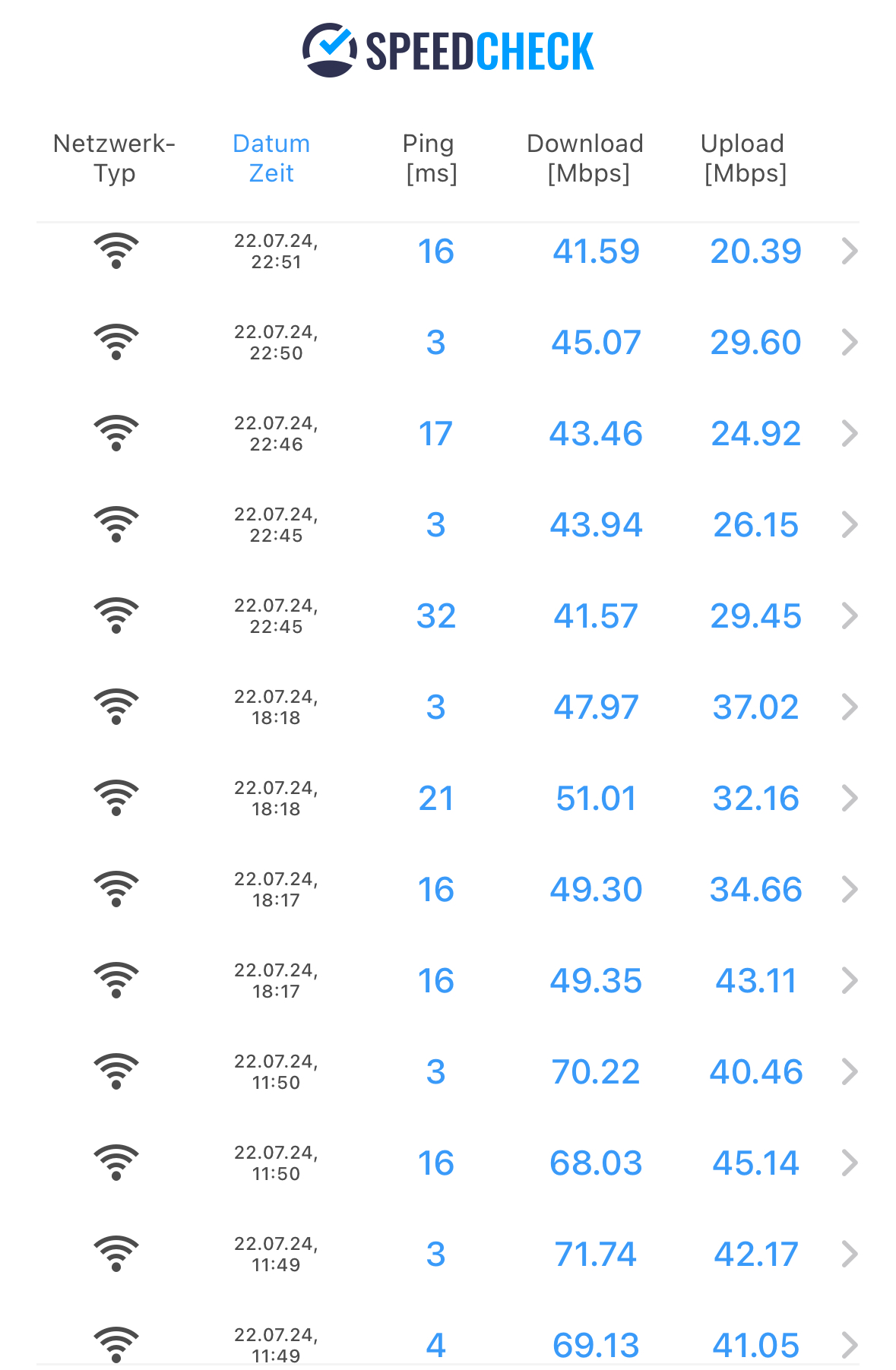Screen dimensions: 896x1370
Task: Sort history by Ping column header
Action: tap(429, 158)
